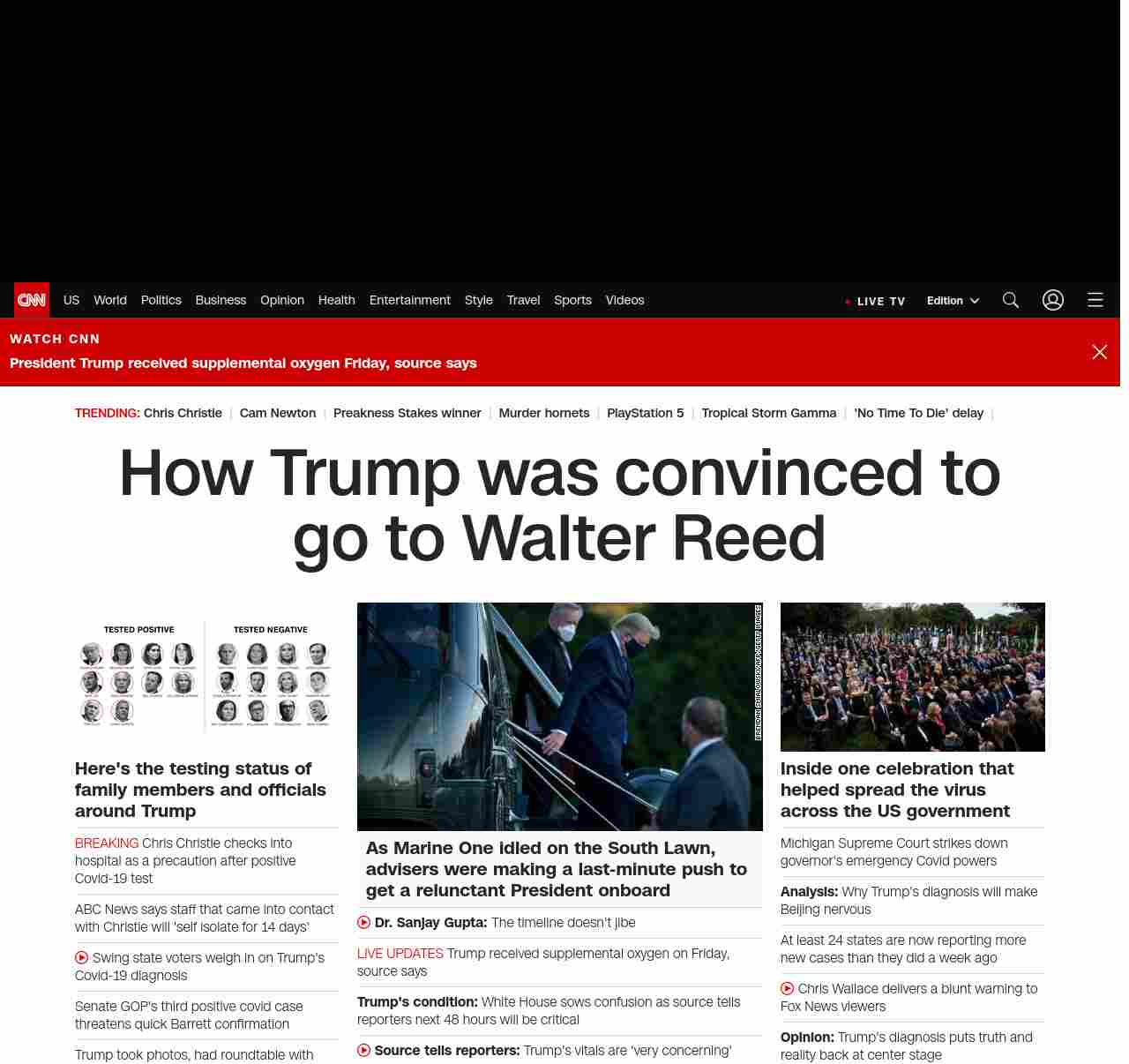
Task: Switch to the Health section
Action: [x=336, y=300]
